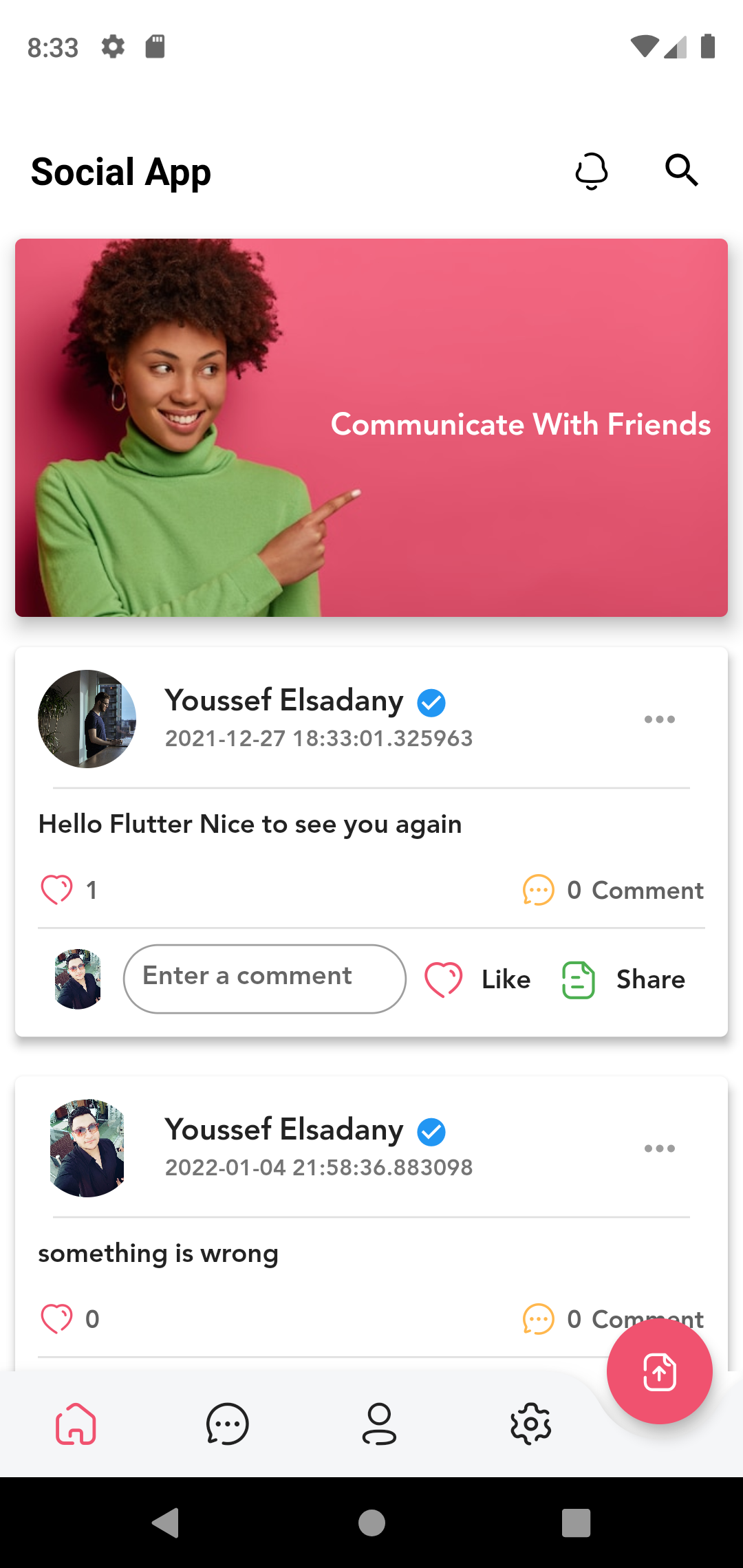Share the Hello Flutter post
The width and height of the screenshot is (743, 1568).
(x=623, y=979)
